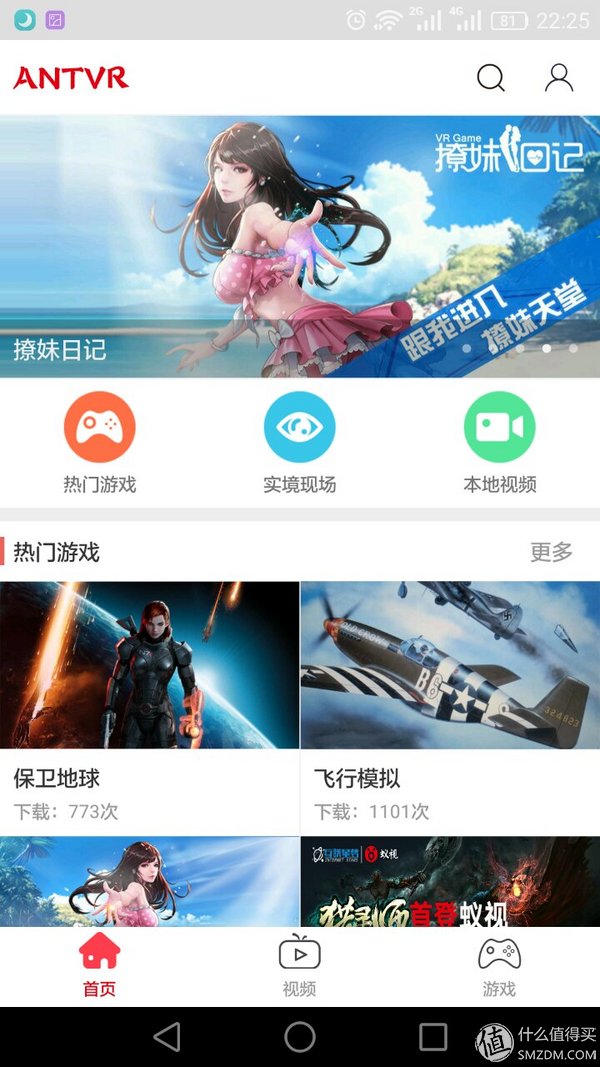Switch to the 游戏 tab
600x1067 pixels.
point(499,966)
